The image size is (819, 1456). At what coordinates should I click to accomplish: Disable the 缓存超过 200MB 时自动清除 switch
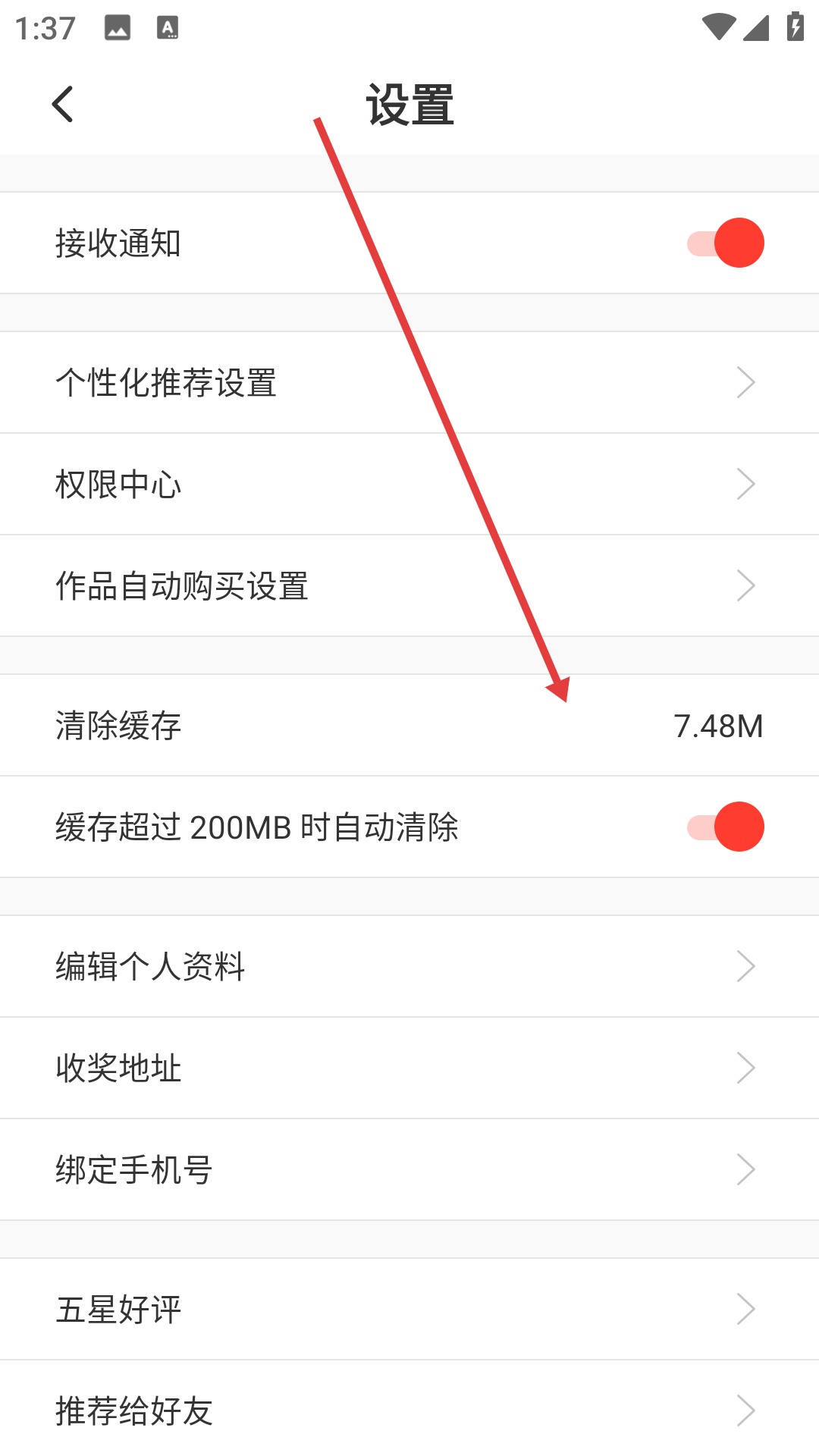(726, 827)
